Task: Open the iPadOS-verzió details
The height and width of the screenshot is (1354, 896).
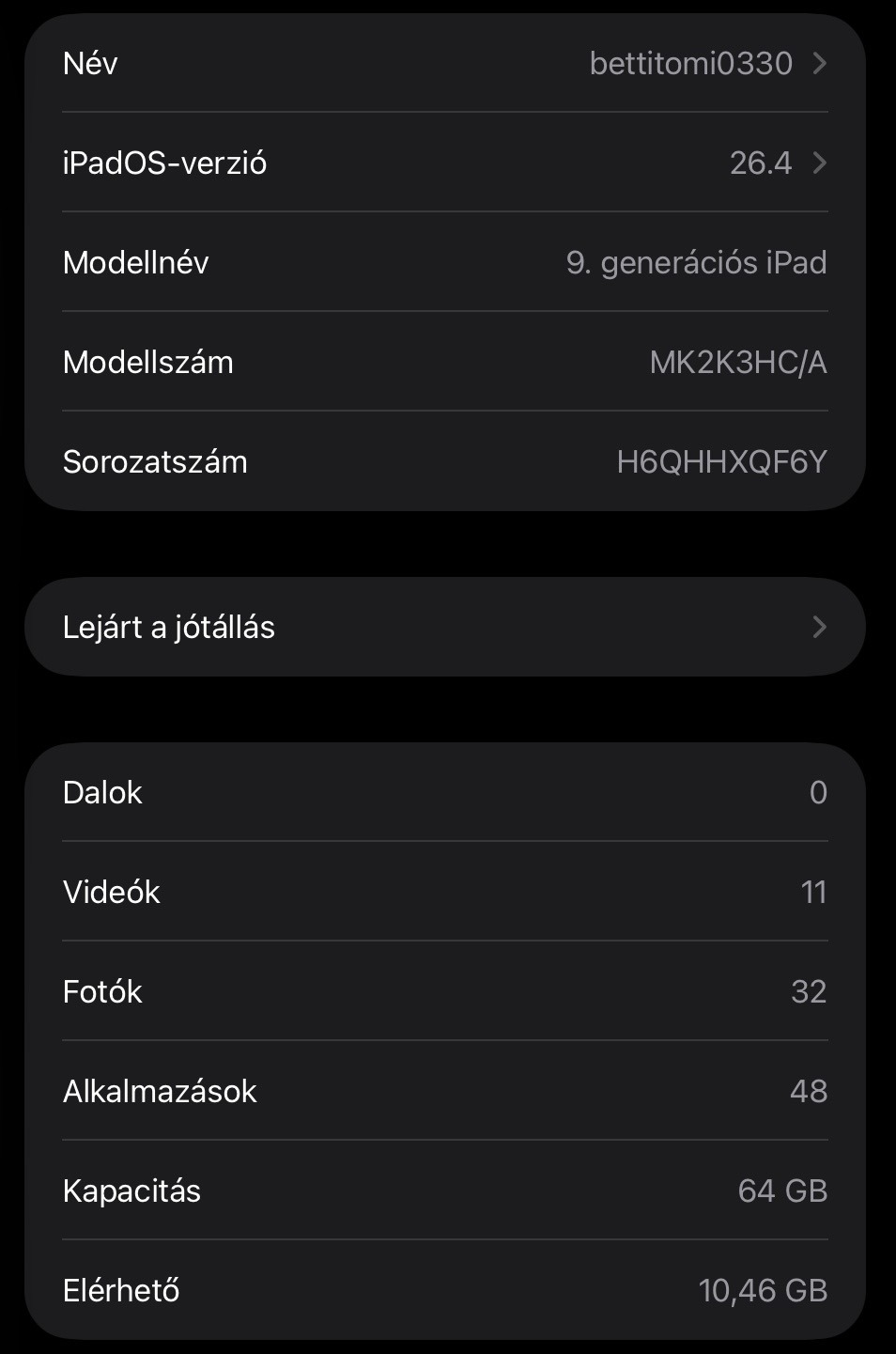Action: (444, 163)
